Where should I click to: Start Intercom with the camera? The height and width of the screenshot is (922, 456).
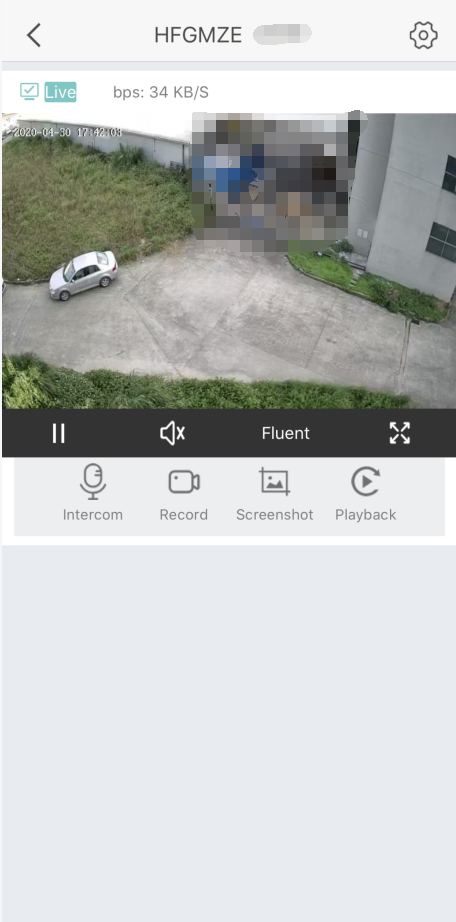[92, 493]
